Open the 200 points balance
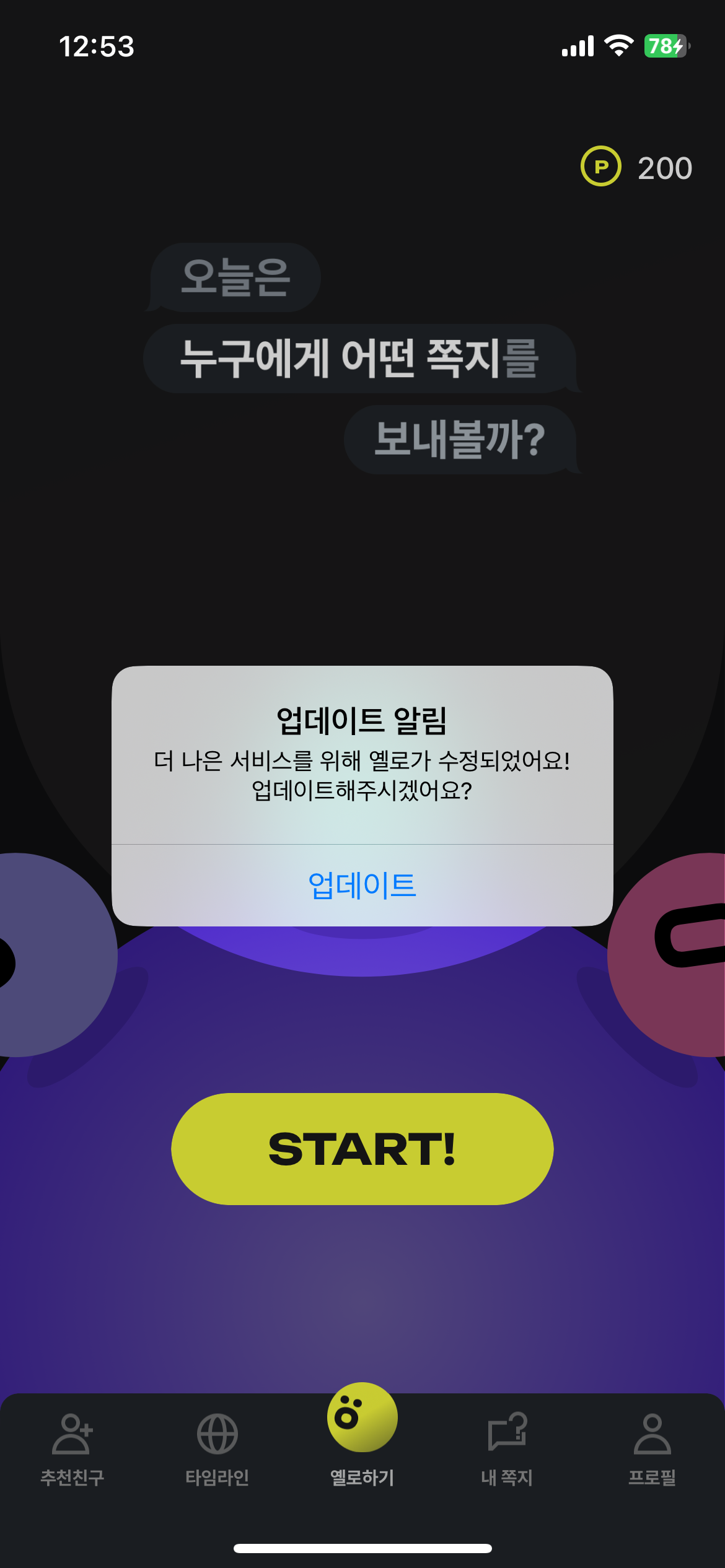725x1568 pixels. tap(637, 167)
